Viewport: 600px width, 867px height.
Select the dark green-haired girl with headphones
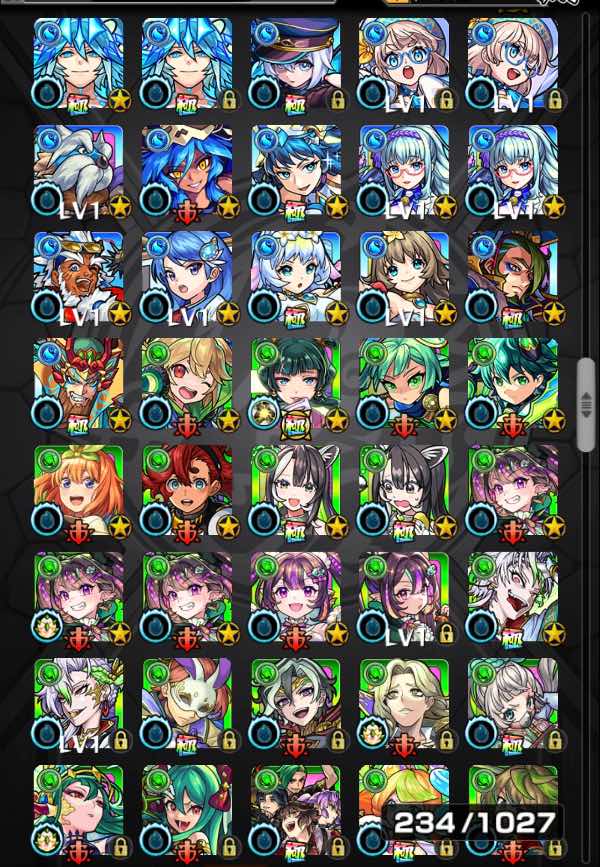coord(295,384)
